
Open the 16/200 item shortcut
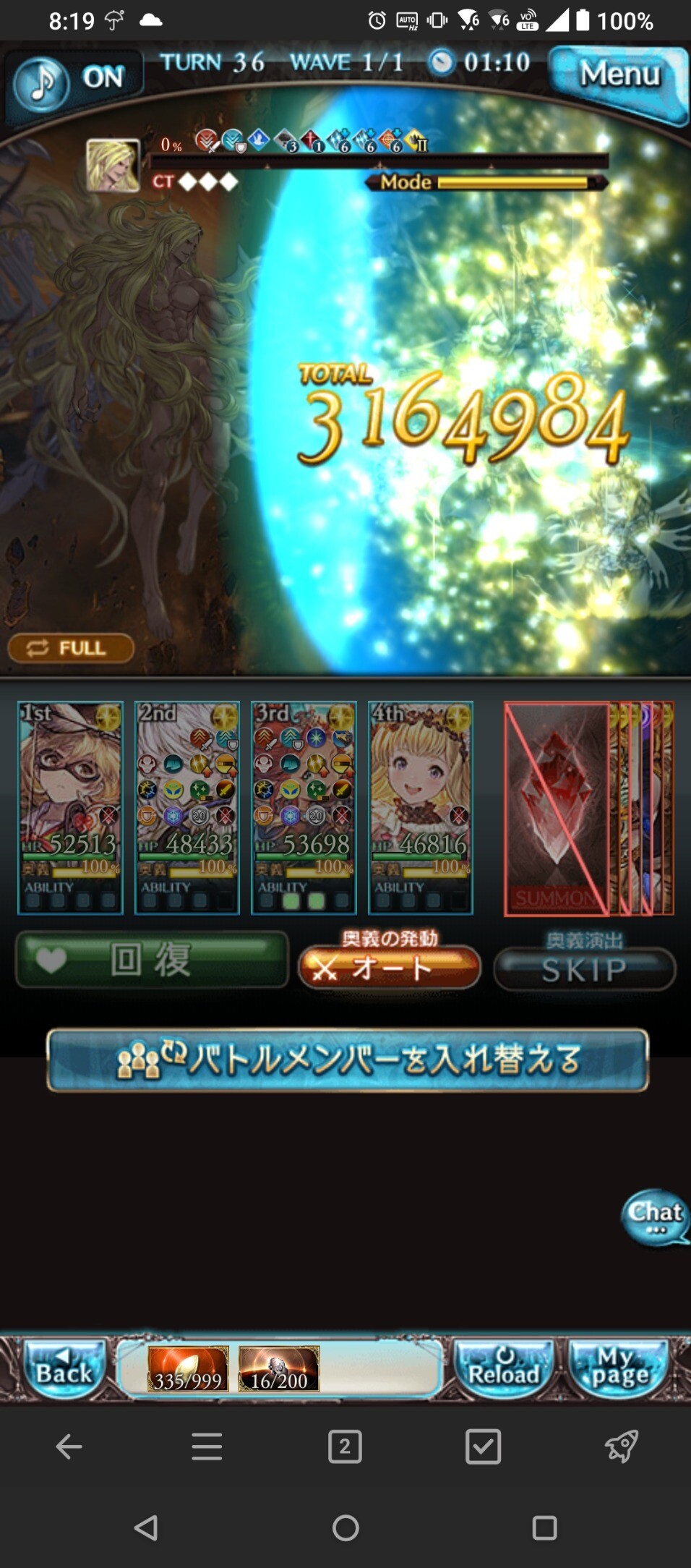pos(279,1368)
